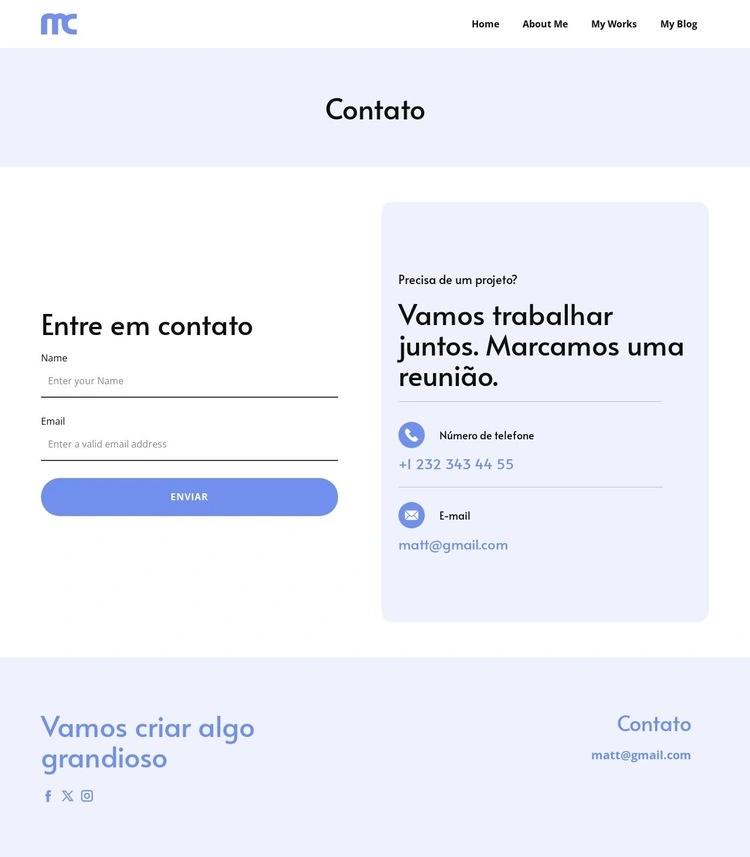Focus the Name input field
The image size is (750, 857).
pos(189,381)
